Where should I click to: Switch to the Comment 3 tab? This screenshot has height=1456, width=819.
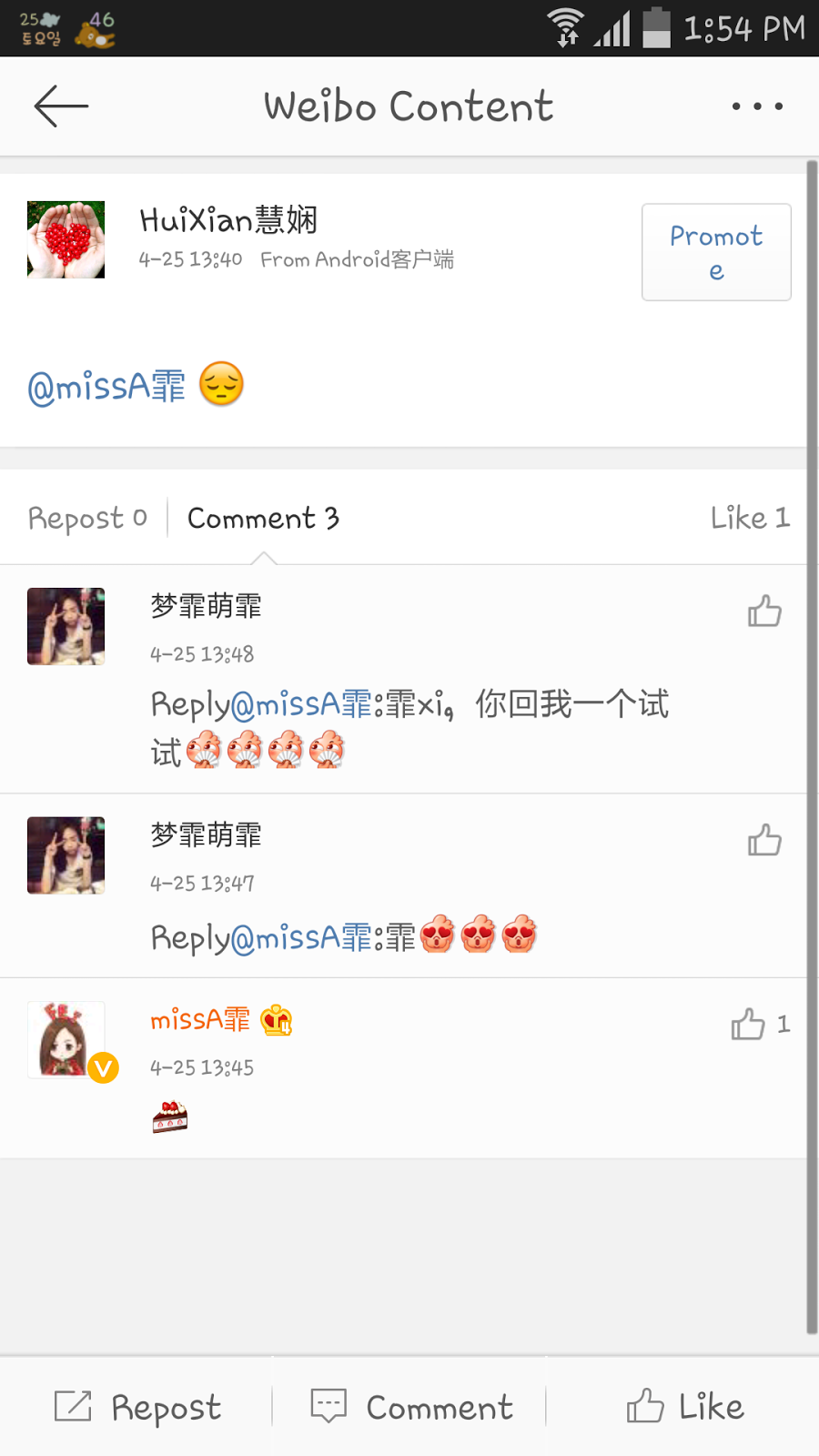click(263, 518)
